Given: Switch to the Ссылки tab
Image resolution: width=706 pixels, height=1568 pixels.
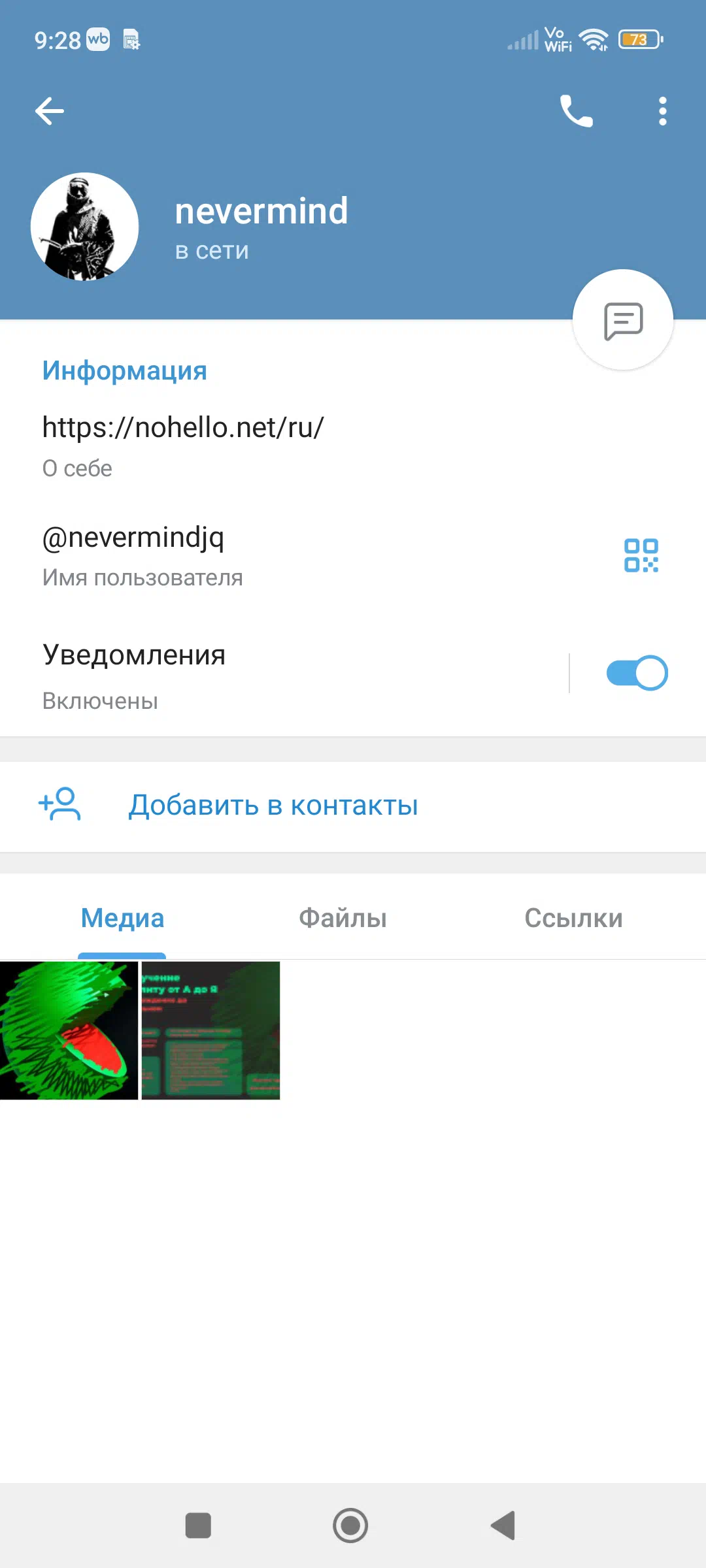Looking at the screenshot, I should coord(573,918).
